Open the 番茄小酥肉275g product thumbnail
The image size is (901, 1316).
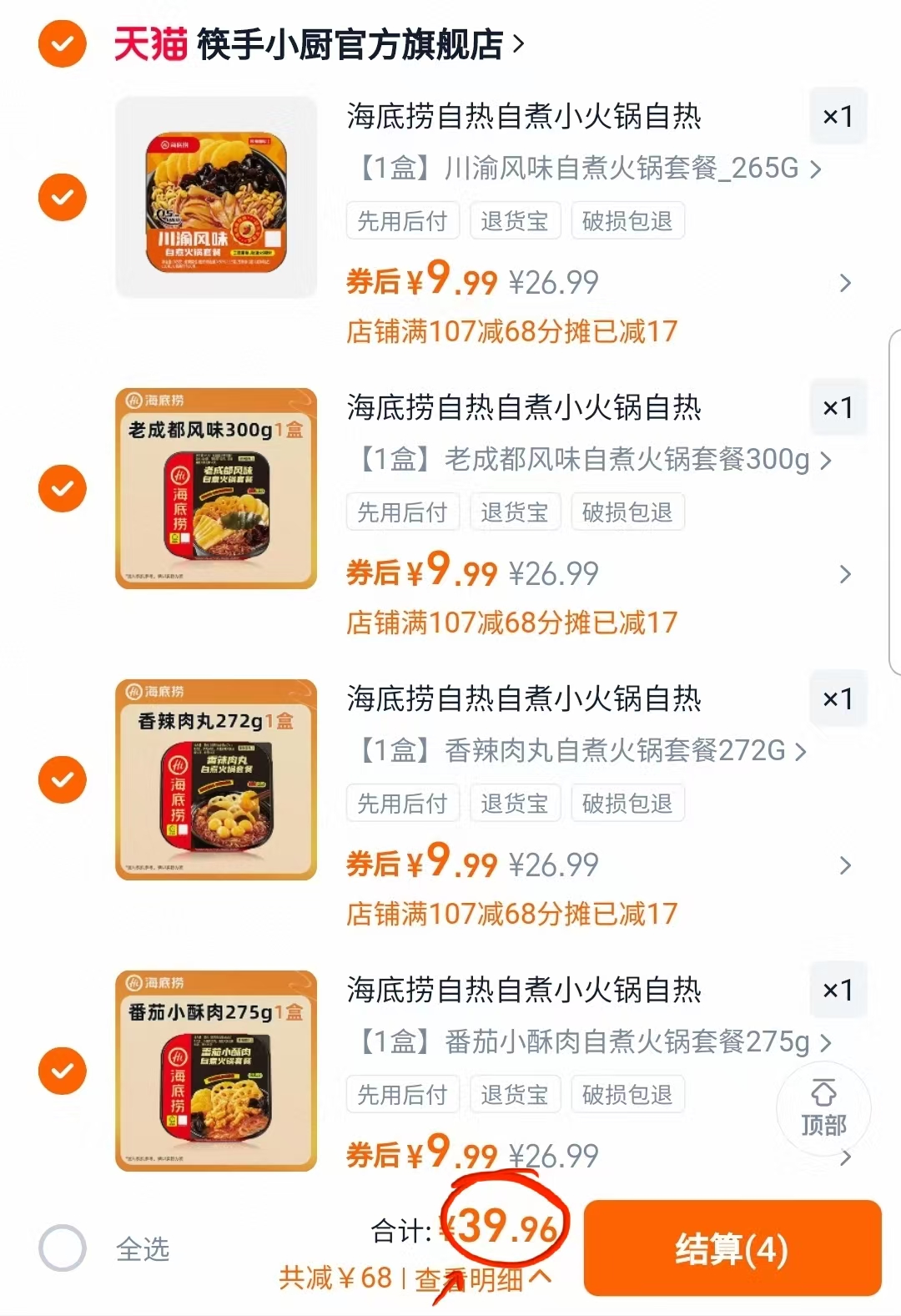pos(215,1072)
